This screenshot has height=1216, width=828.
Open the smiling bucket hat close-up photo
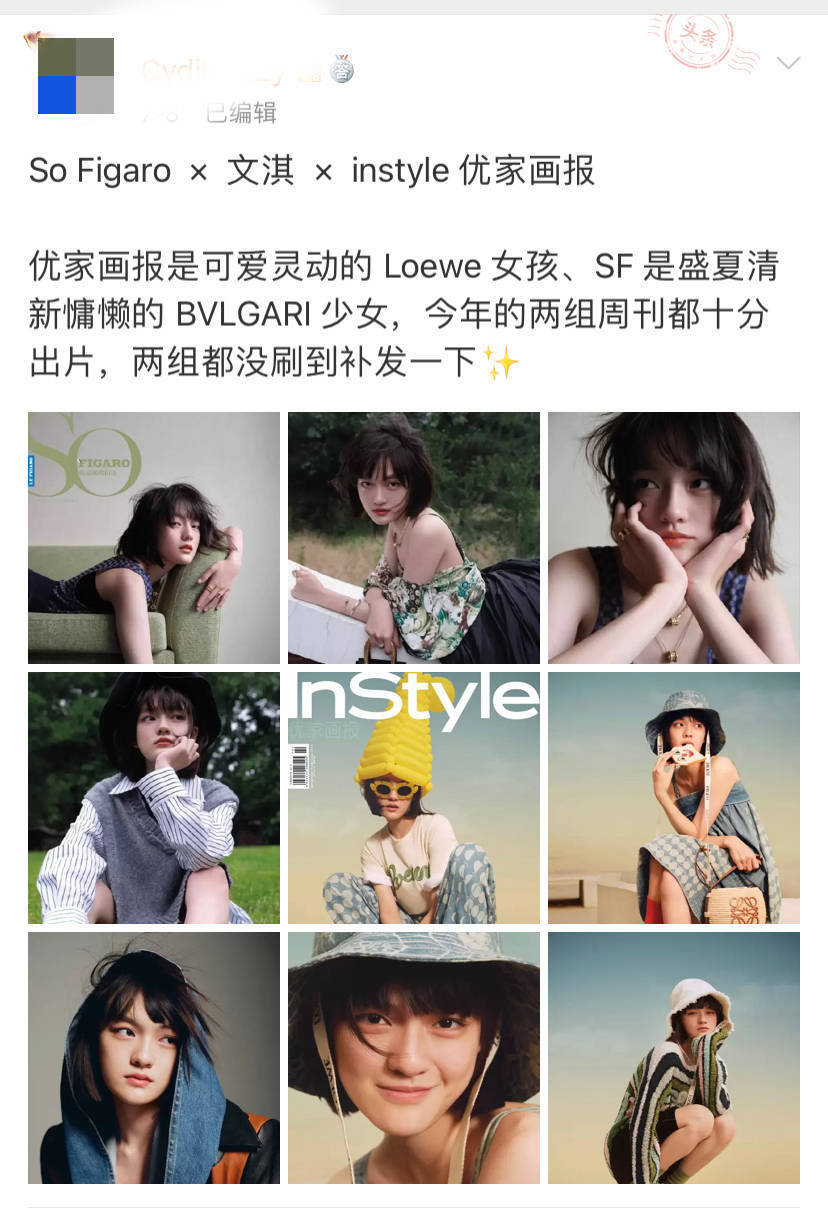pos(414,1058)
